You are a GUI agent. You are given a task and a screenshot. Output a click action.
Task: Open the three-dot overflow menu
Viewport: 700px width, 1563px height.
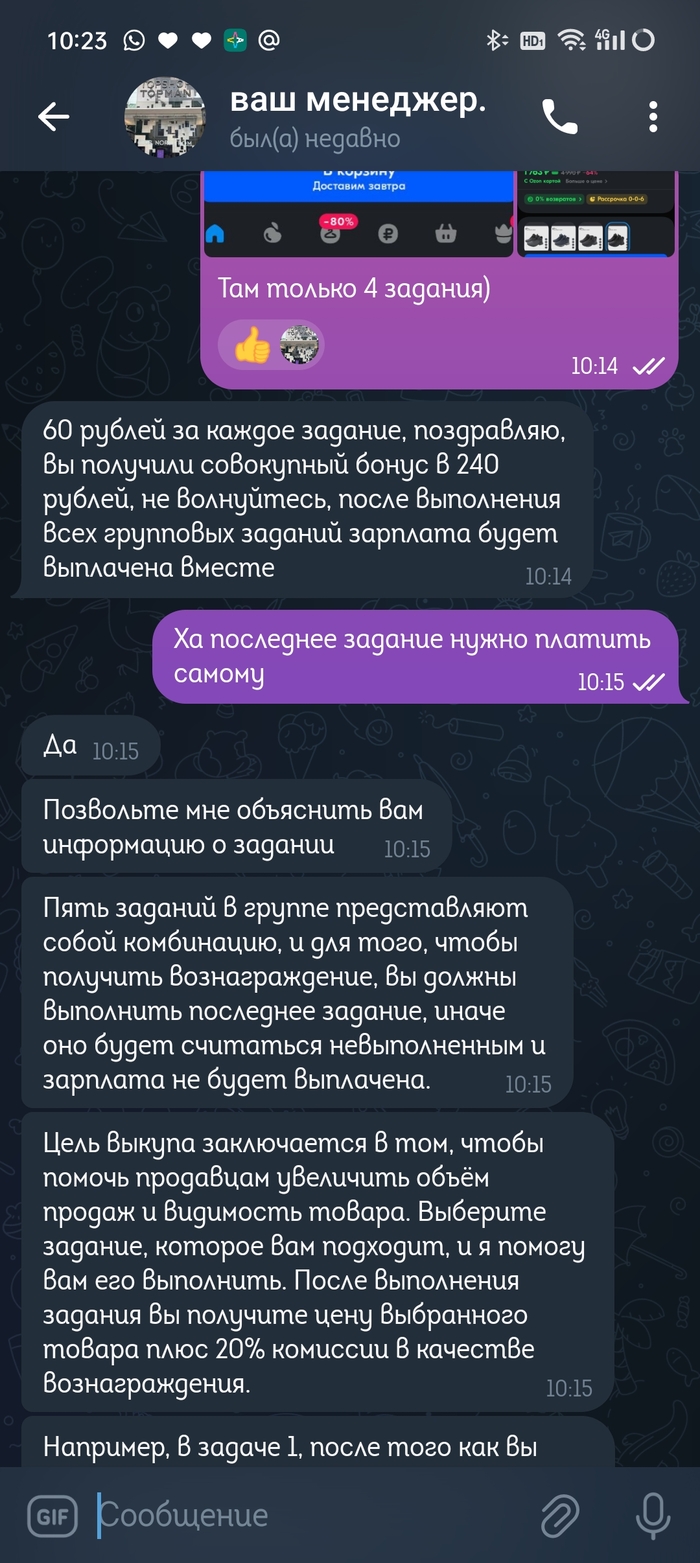point(652,118)
